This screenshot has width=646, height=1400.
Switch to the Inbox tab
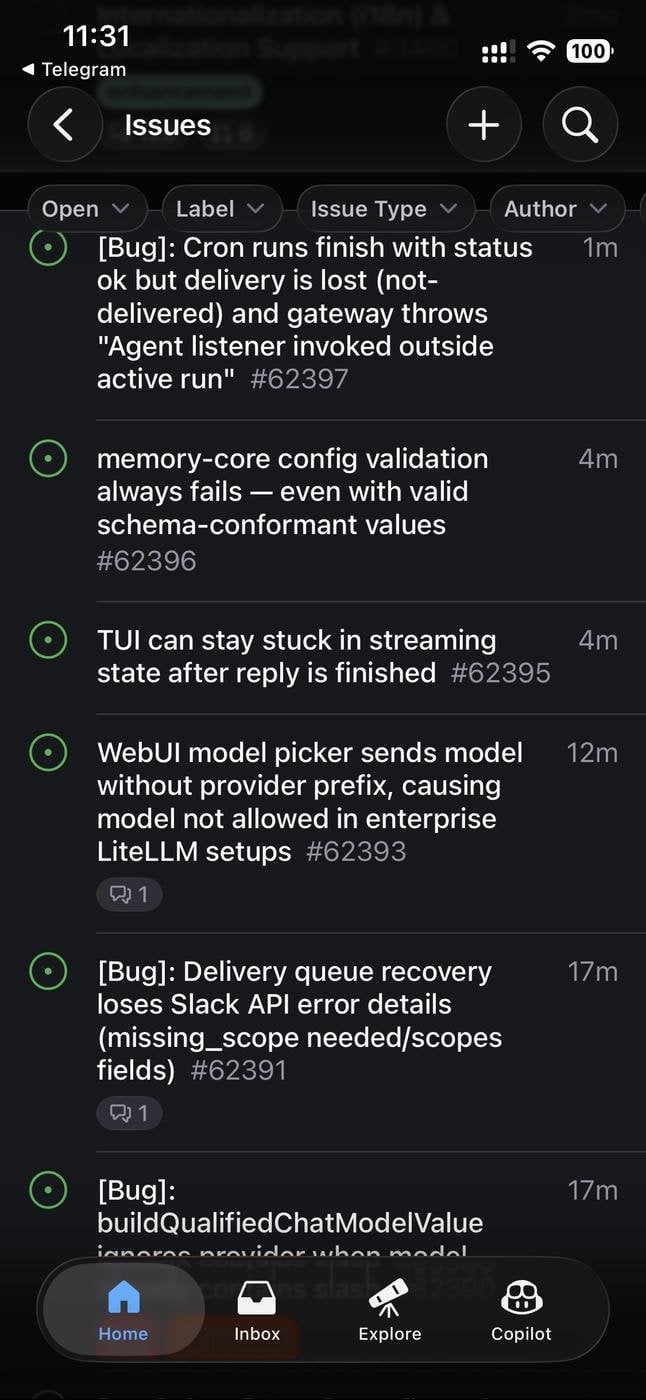pos(257,1311)
